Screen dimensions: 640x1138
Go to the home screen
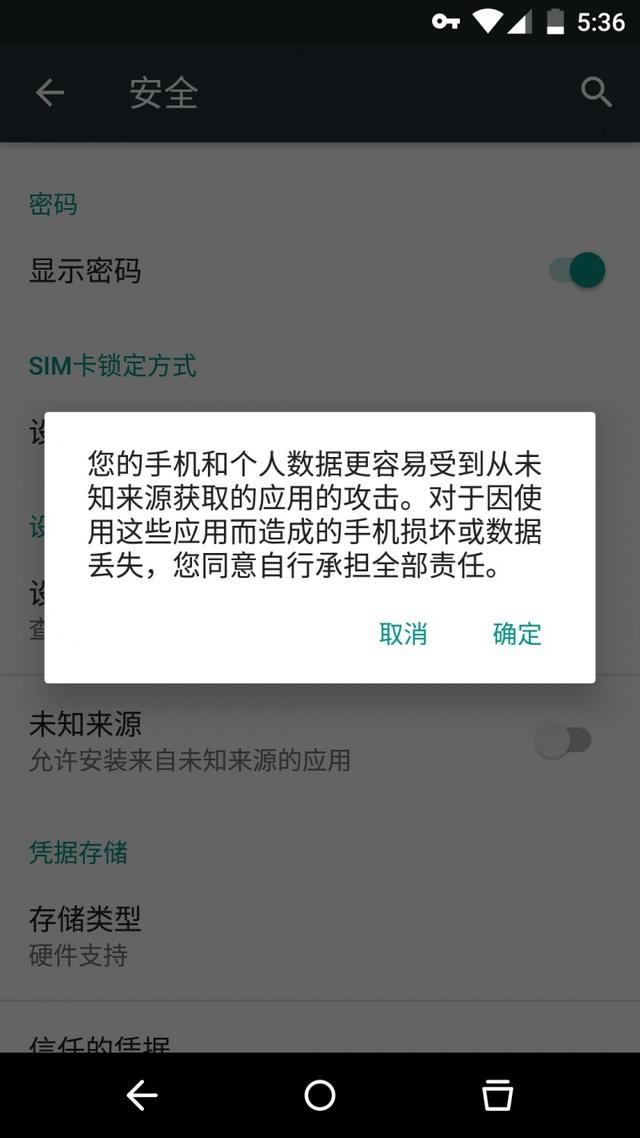(x=320, y=1096)
